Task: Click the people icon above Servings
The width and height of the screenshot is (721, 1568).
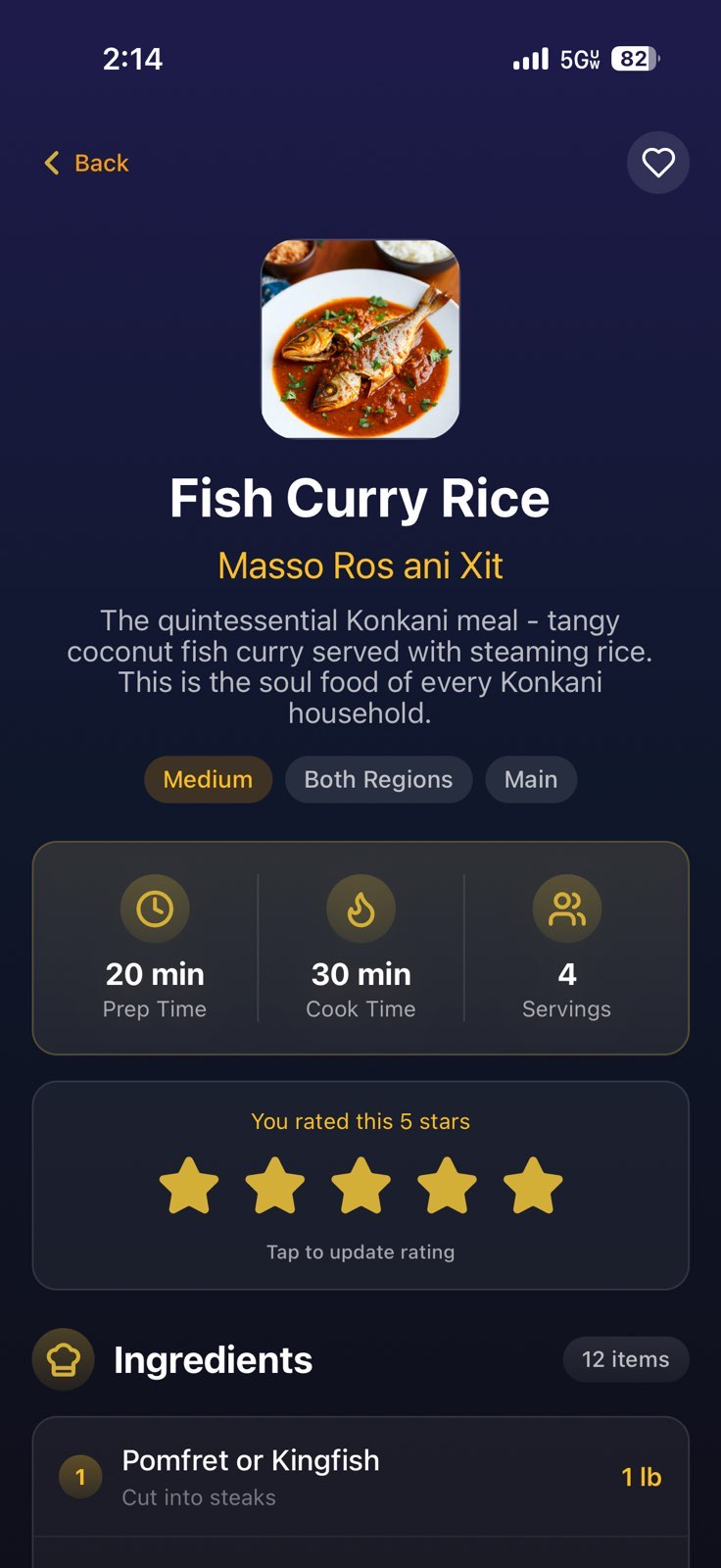Action: coord(566,908)
